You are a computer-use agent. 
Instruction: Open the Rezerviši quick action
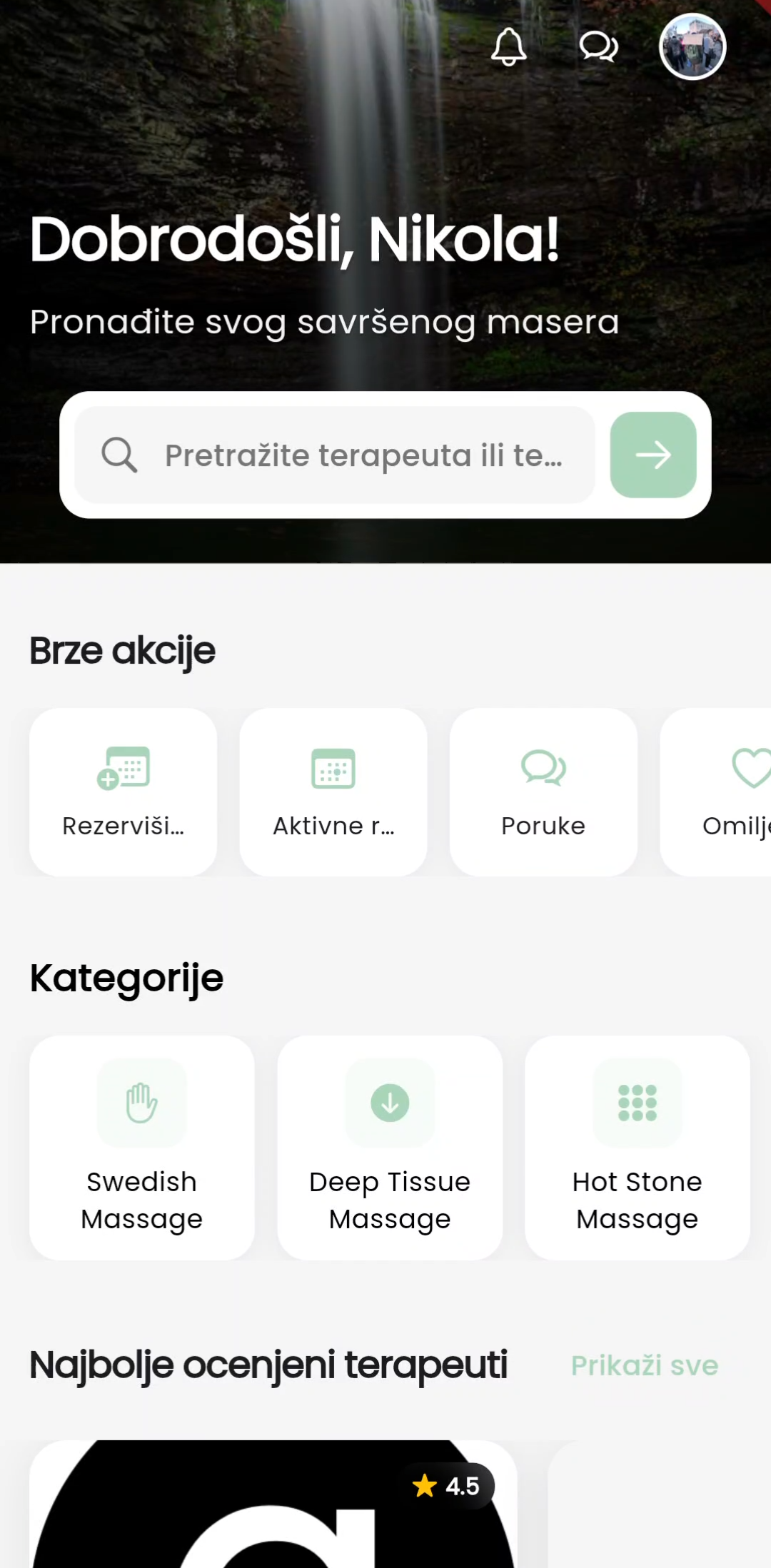[x=123, y=791]
